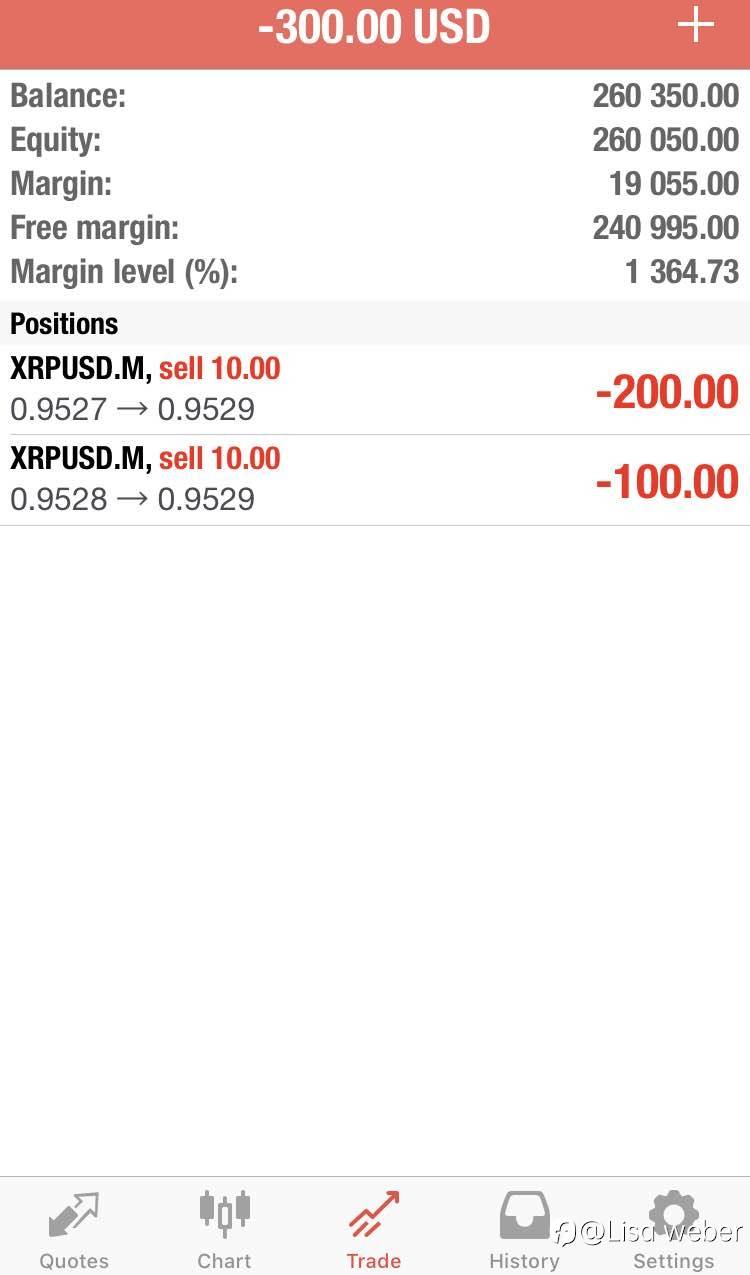Open XRPUSD.M sell position opened at 0.9527

pos(374,389)
